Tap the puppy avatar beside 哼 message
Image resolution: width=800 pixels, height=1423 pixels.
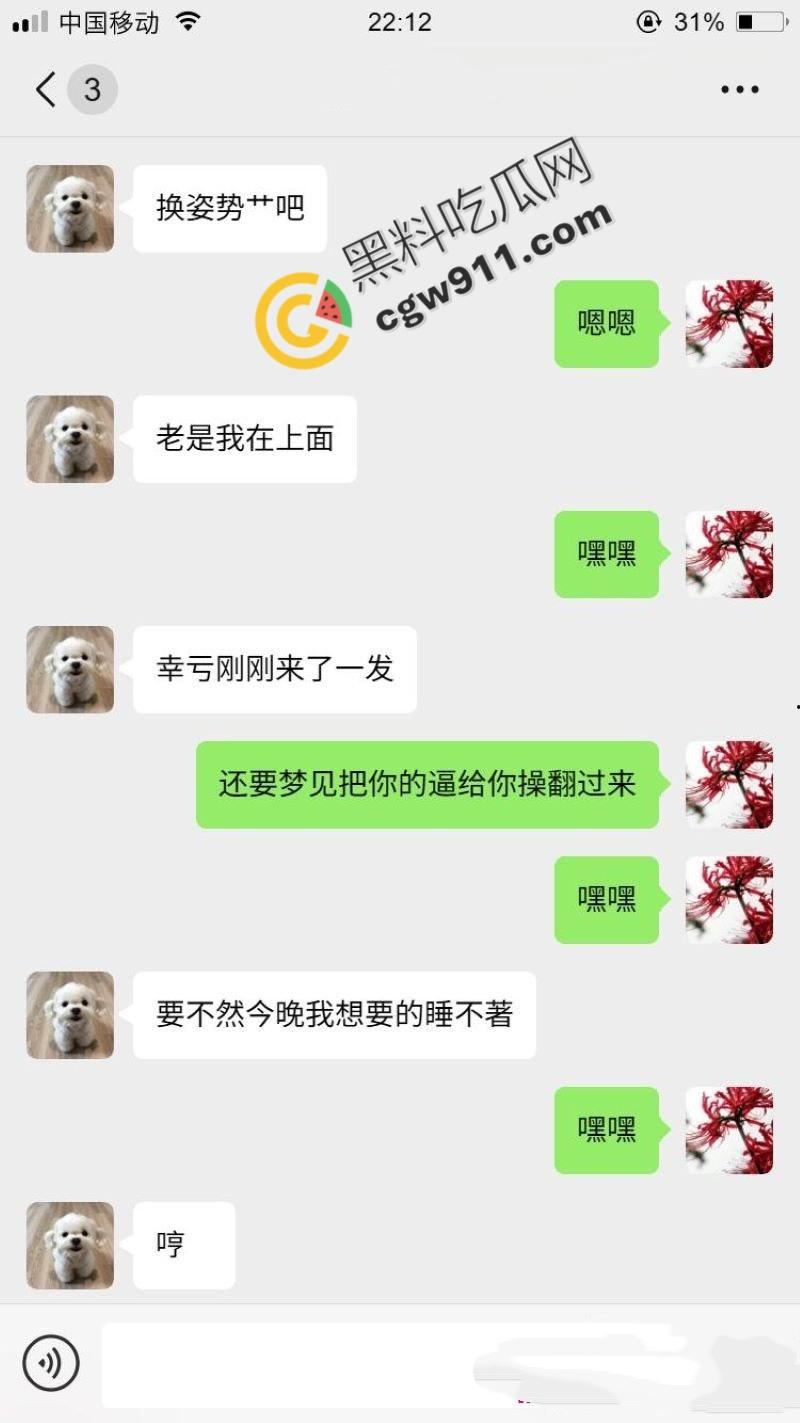tap(70, 1245)
